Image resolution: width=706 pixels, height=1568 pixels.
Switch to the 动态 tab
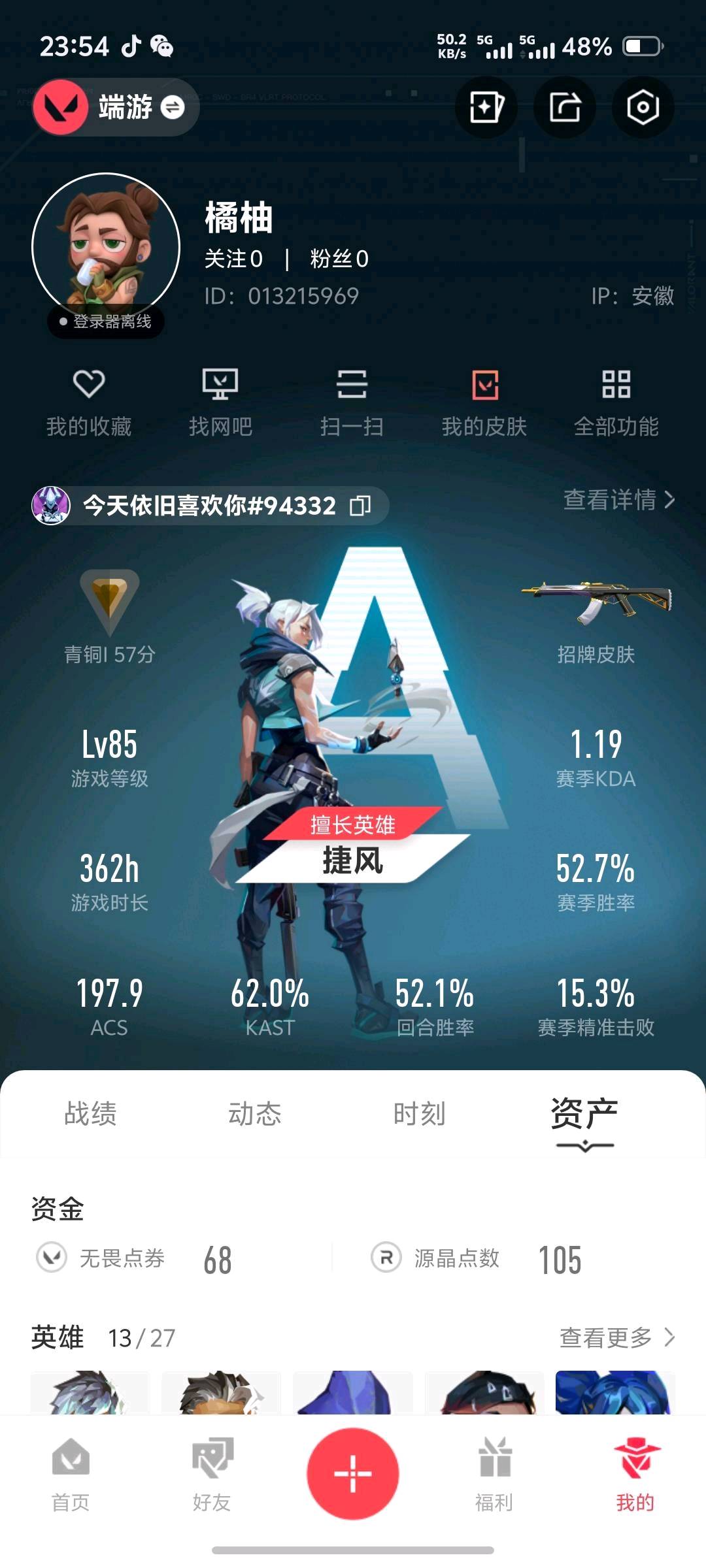(254, 1114)
